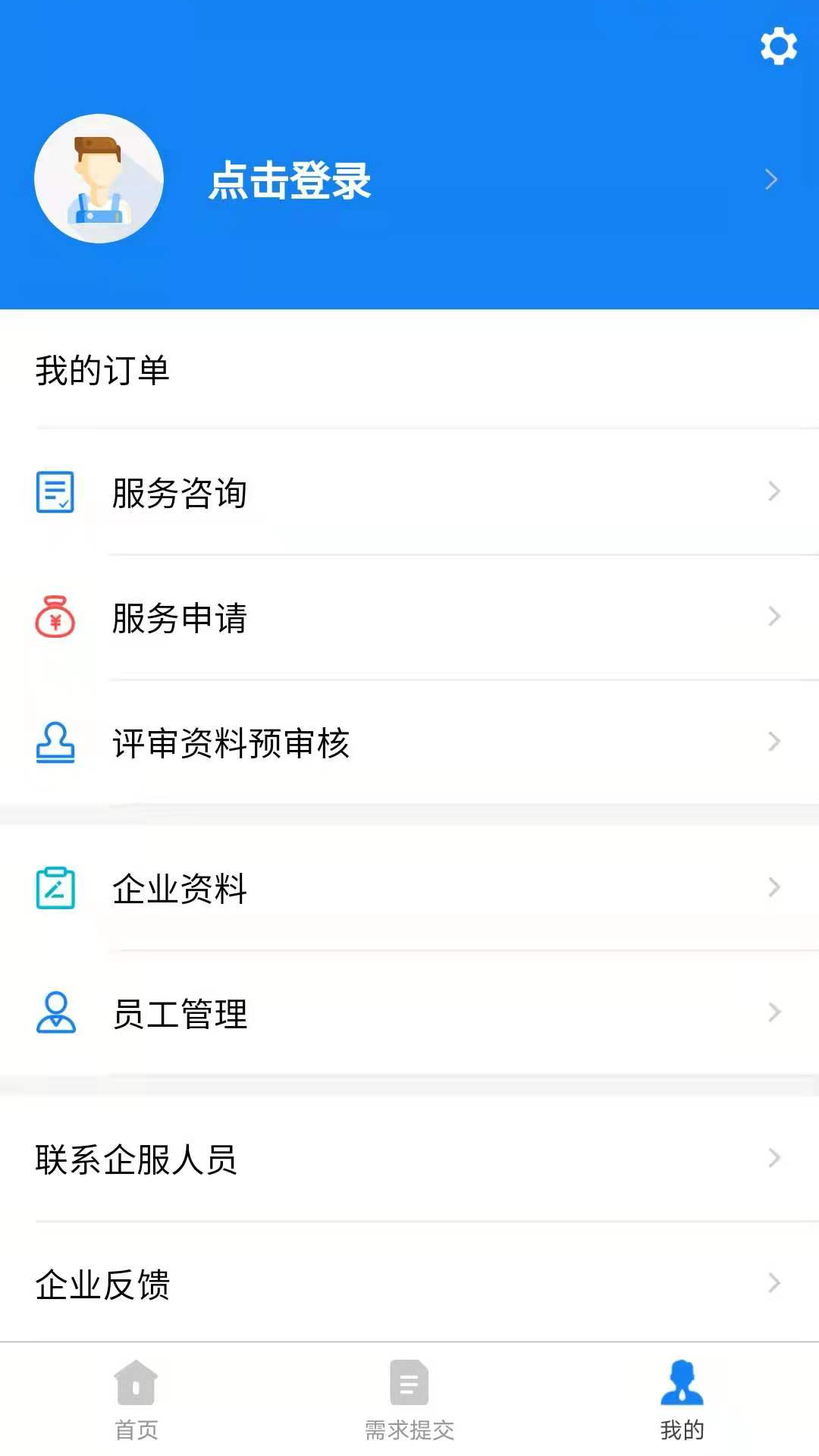
Task: Open the 企业反馈 feedback entry
Action: click(102, 1283)
